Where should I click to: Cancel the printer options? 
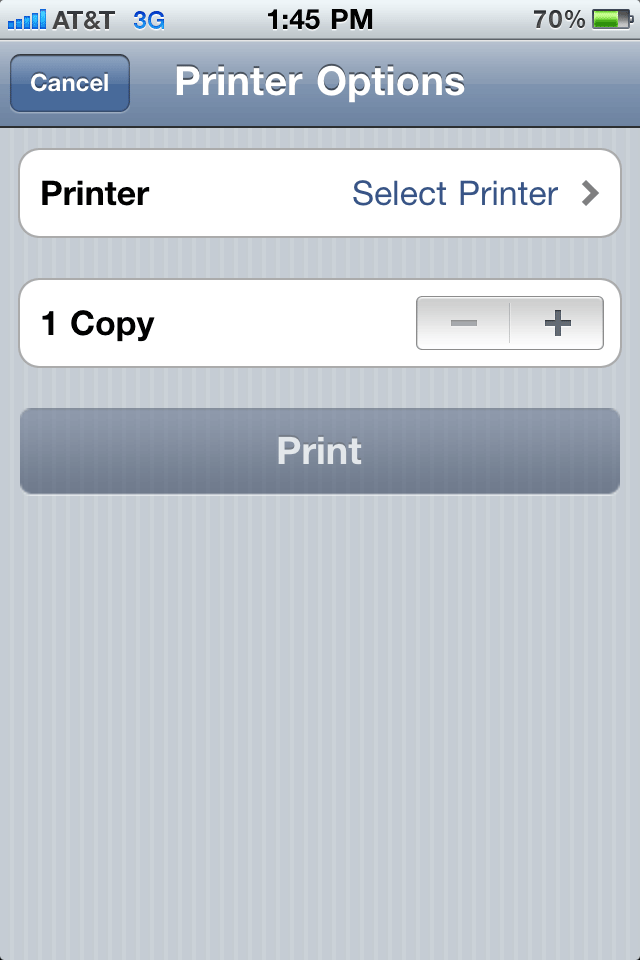coord(69,83)
